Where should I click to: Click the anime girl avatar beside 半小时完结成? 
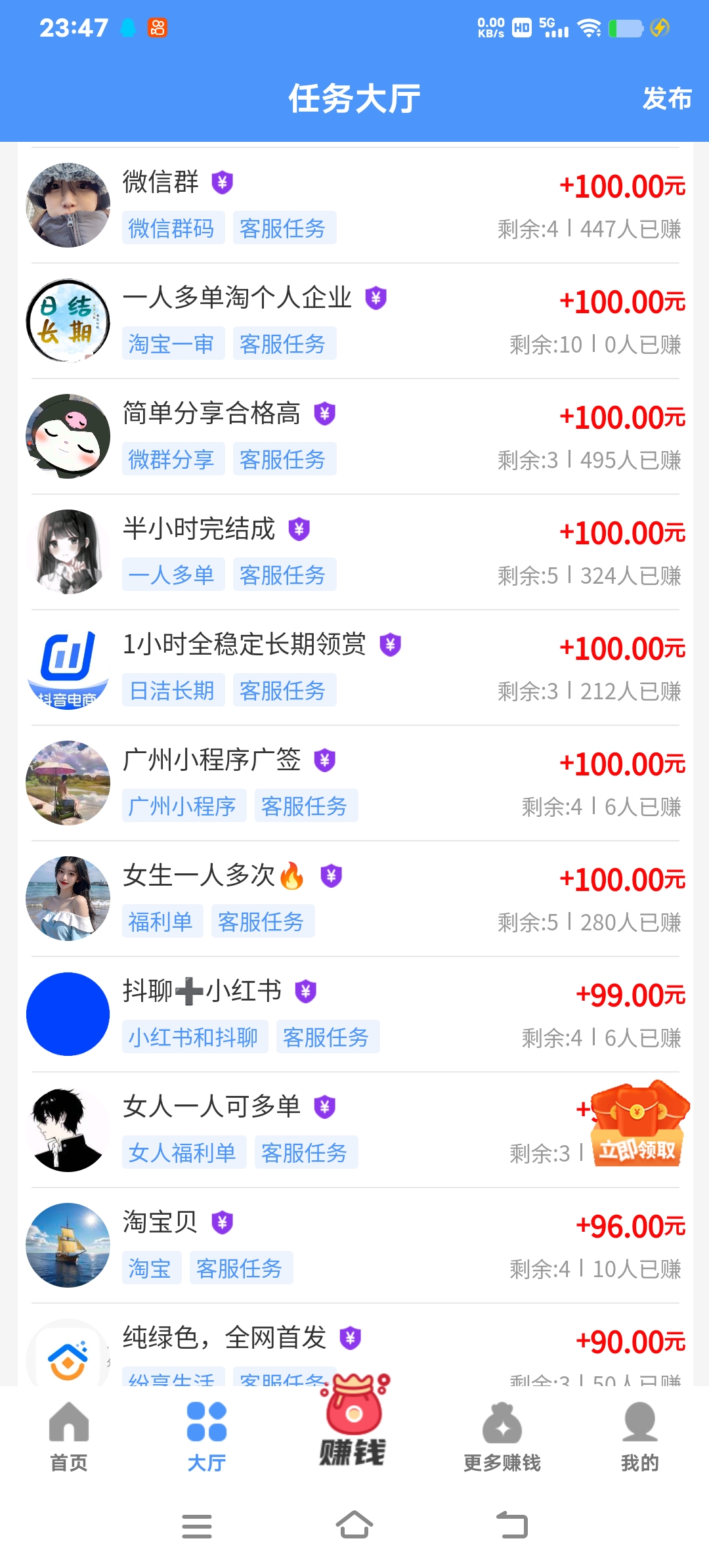tap(68, 552)
